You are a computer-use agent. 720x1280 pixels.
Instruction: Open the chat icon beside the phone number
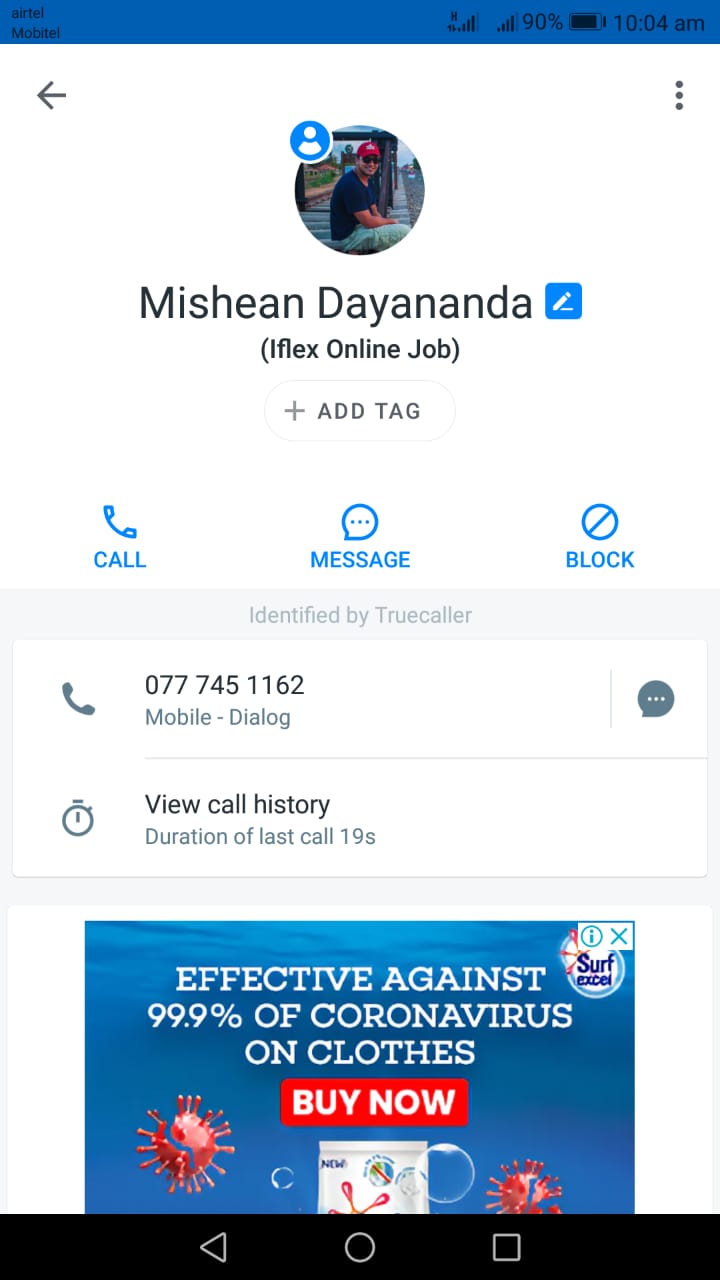pyautogui.click(x=656, y=699)
